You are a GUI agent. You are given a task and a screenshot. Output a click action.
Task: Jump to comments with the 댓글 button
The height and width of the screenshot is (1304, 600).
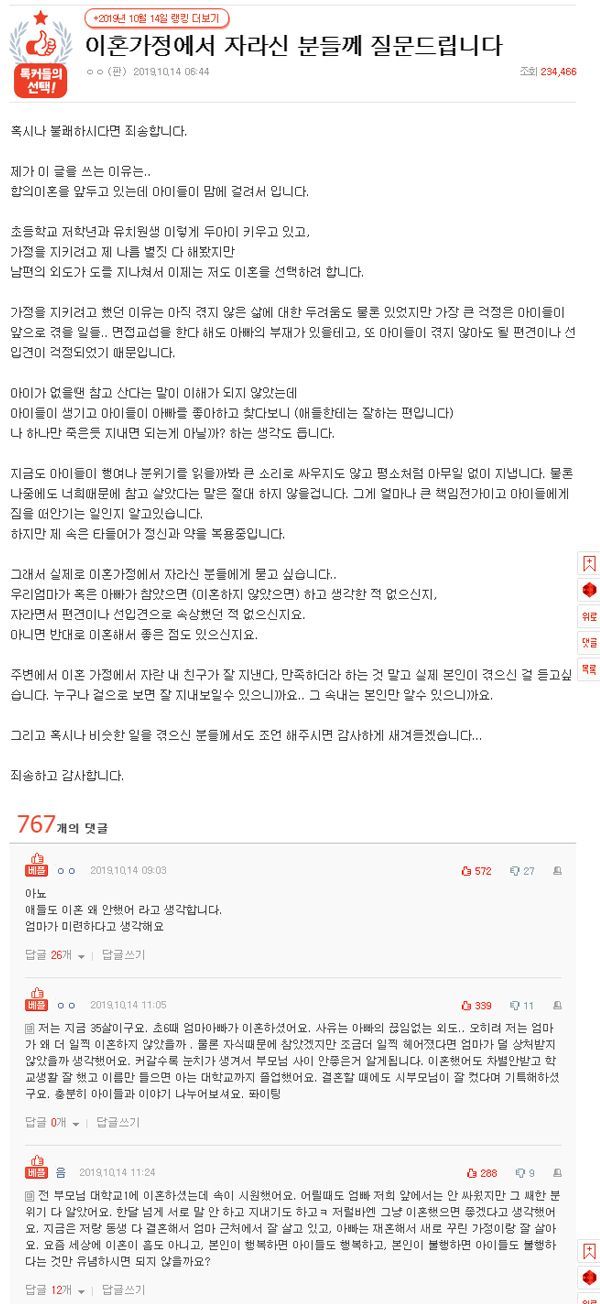[589, 642]
